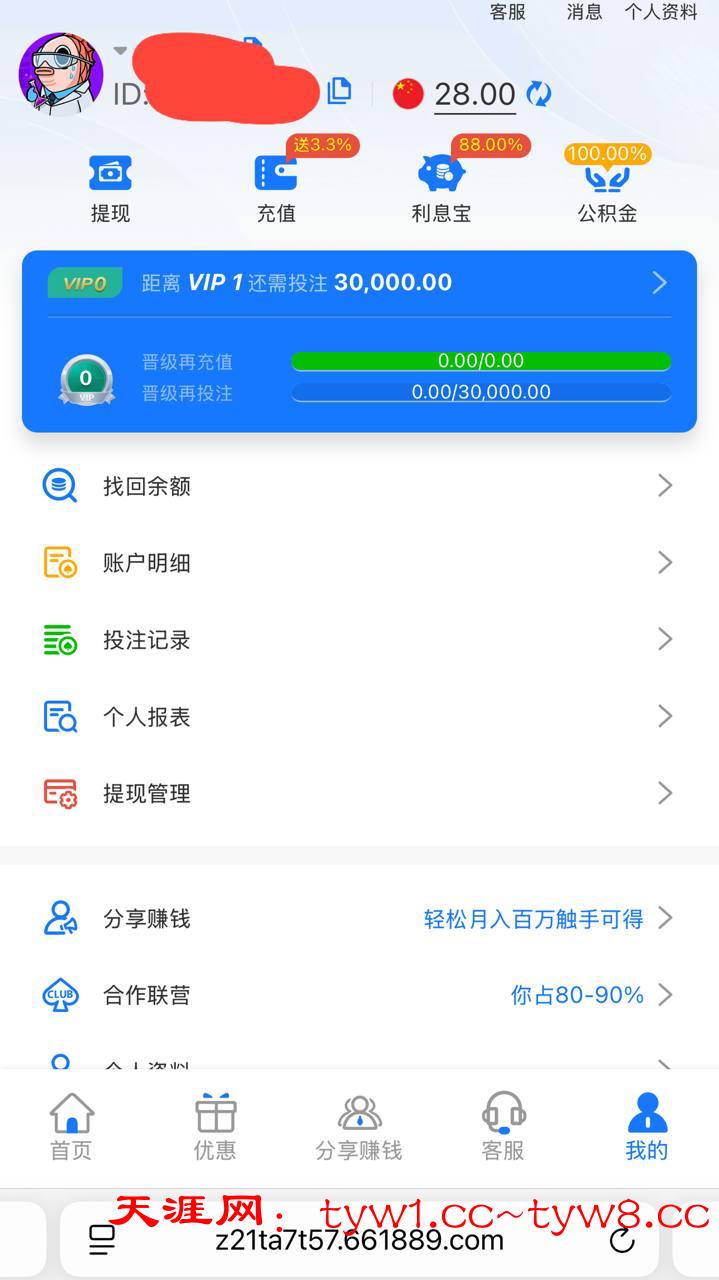This screenshot has width=719, height=1280.
Task: Open 公积金
Action: (x=607, y=188)
